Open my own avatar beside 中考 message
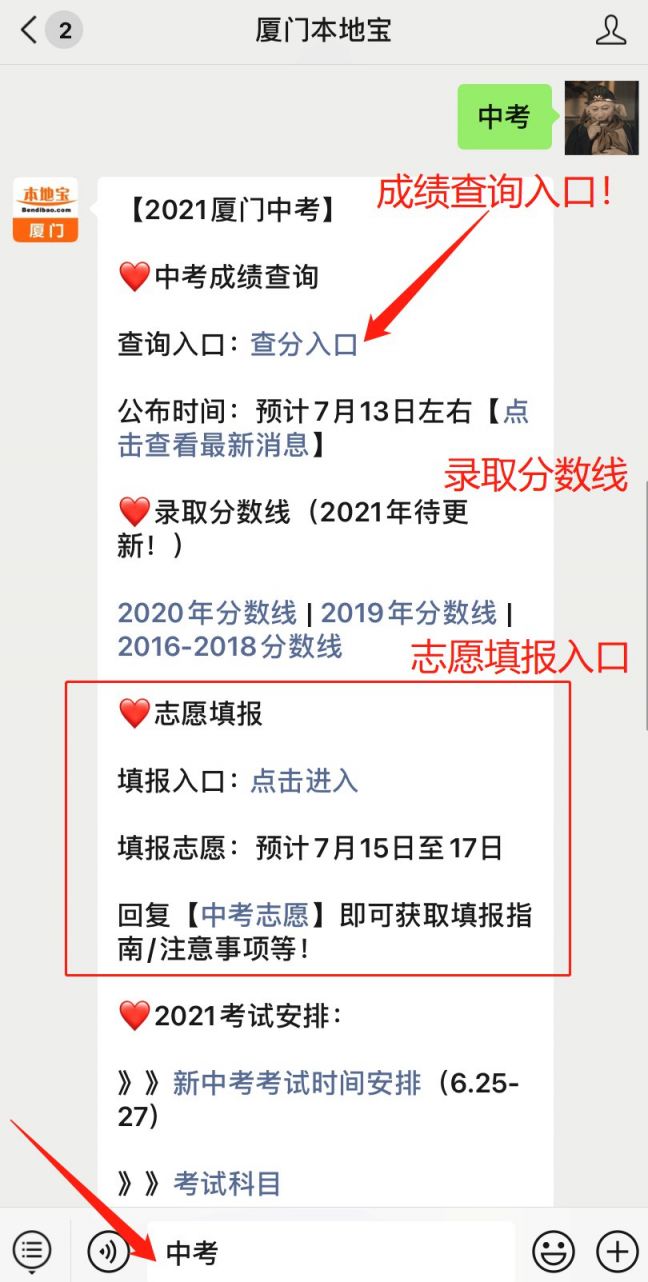648x1282 pixels. click(x=601, y=118)
